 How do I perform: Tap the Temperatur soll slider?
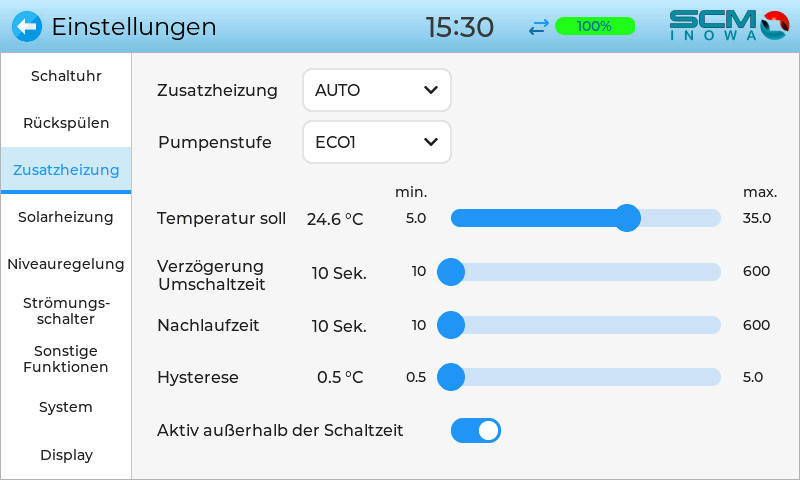click(x=585, y=218)
